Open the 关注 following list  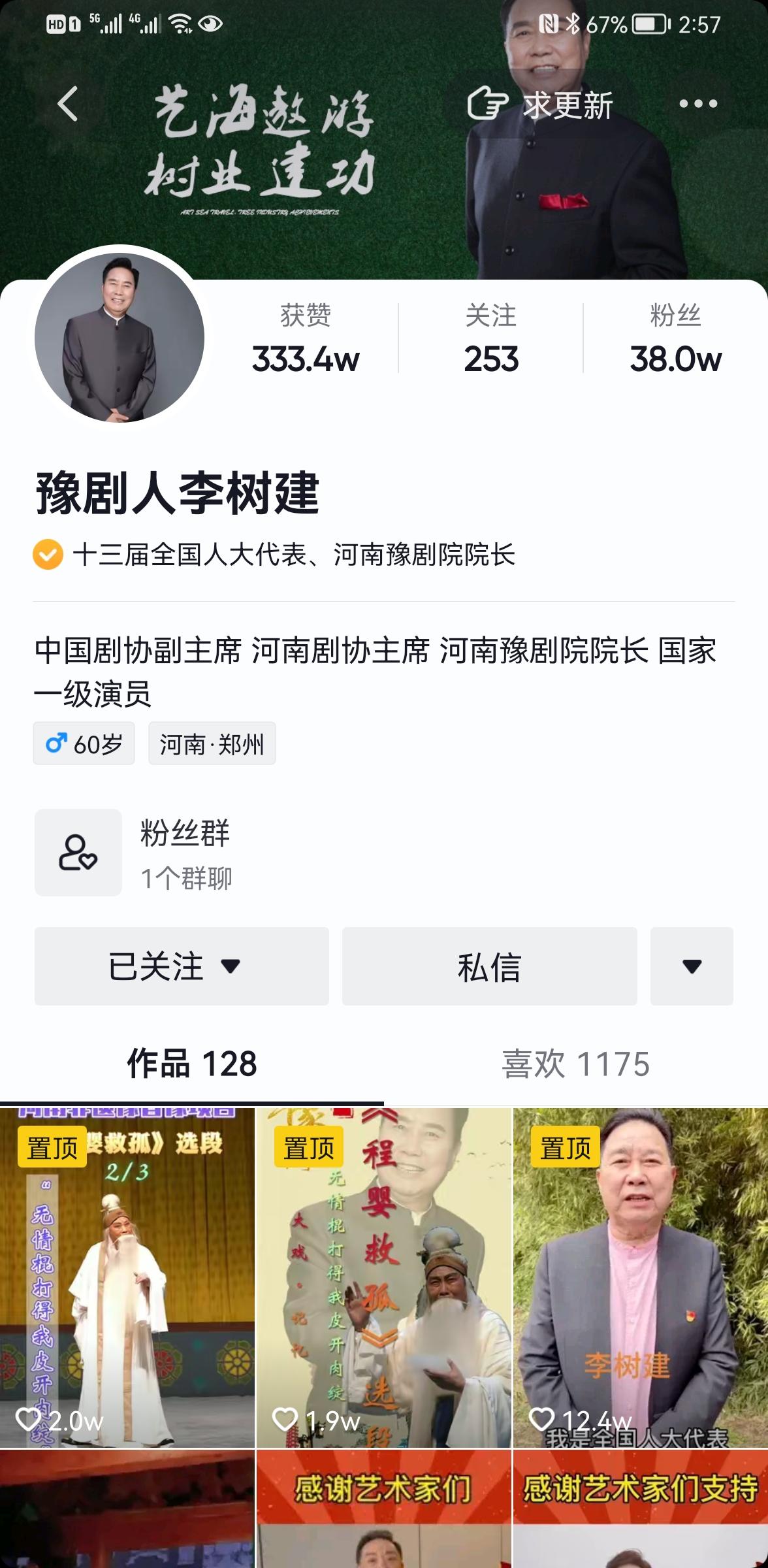tap(490, 338)
